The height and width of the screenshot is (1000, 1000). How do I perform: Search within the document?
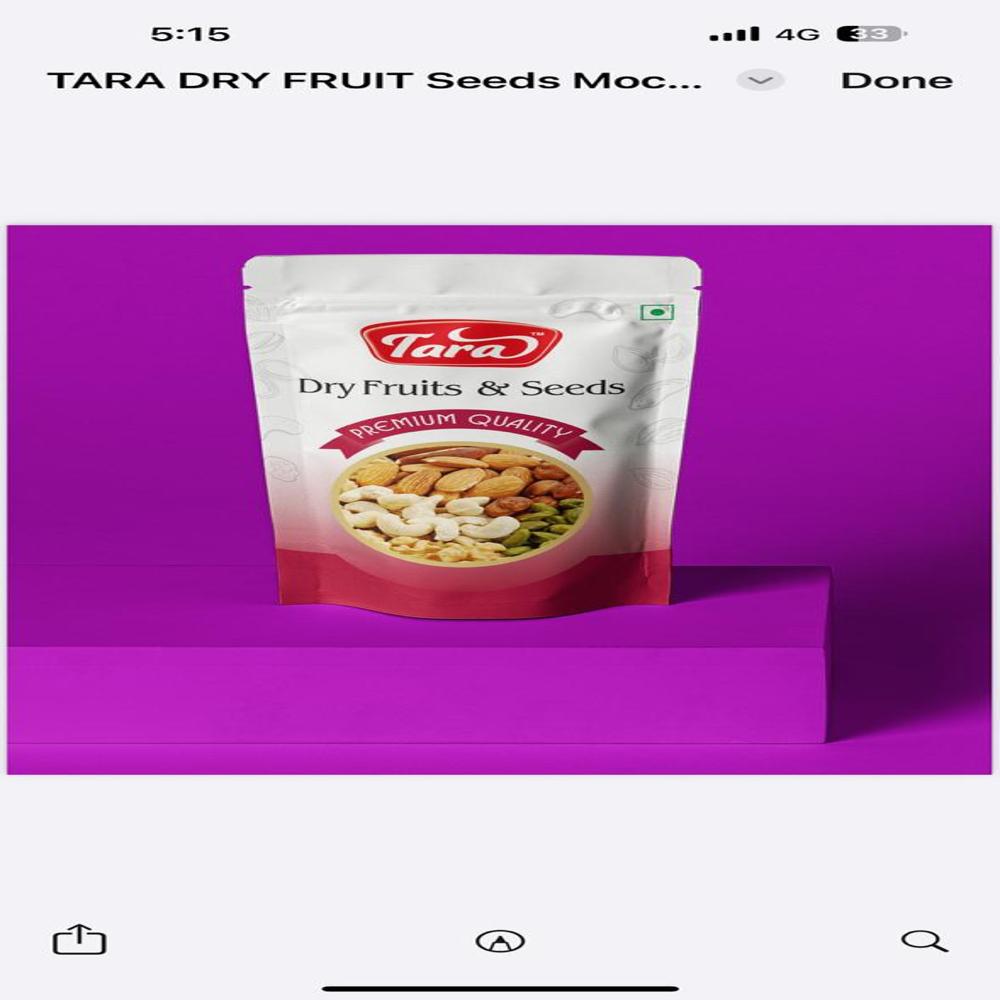click(923, 940)
